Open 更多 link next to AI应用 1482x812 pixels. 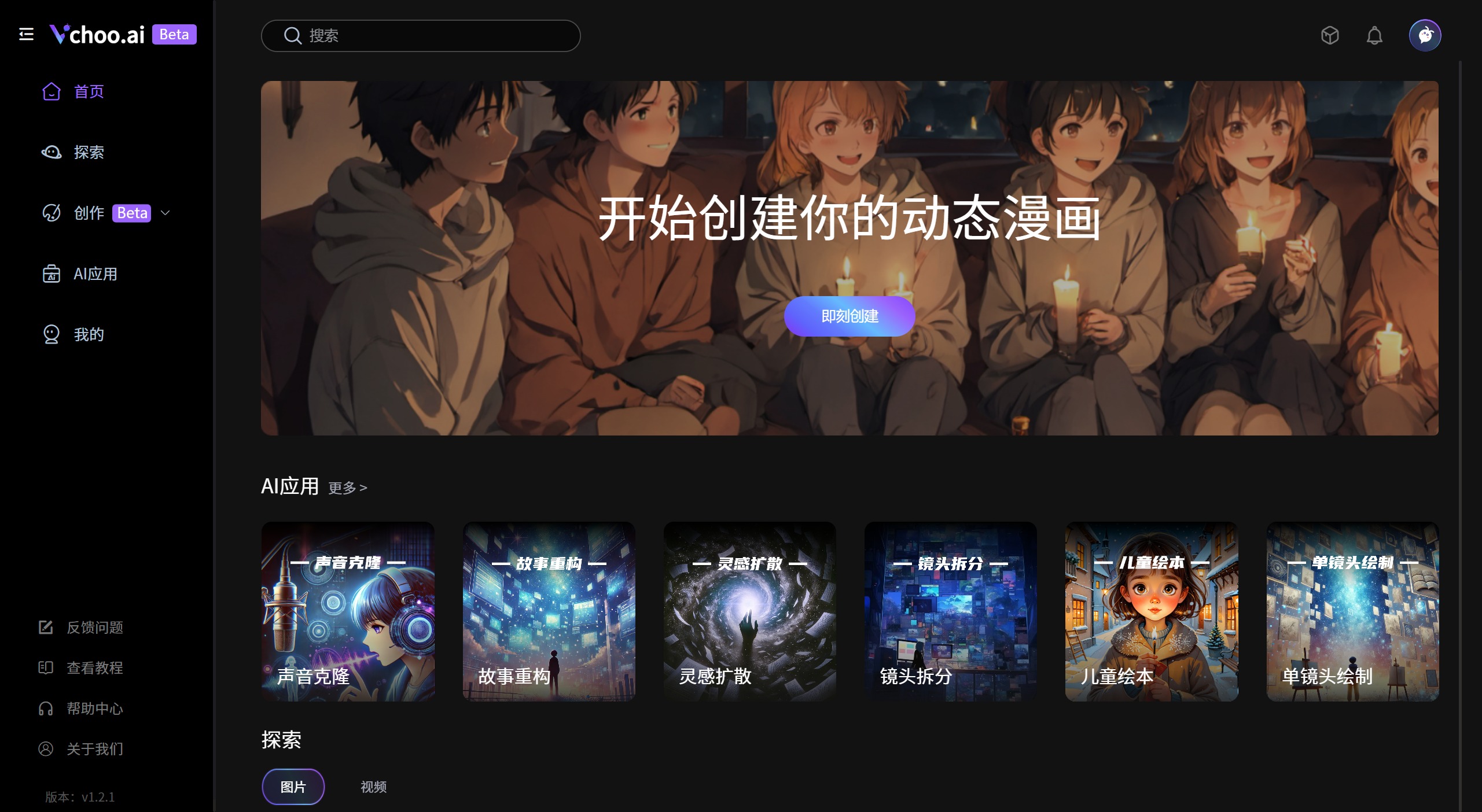point(347,488)
